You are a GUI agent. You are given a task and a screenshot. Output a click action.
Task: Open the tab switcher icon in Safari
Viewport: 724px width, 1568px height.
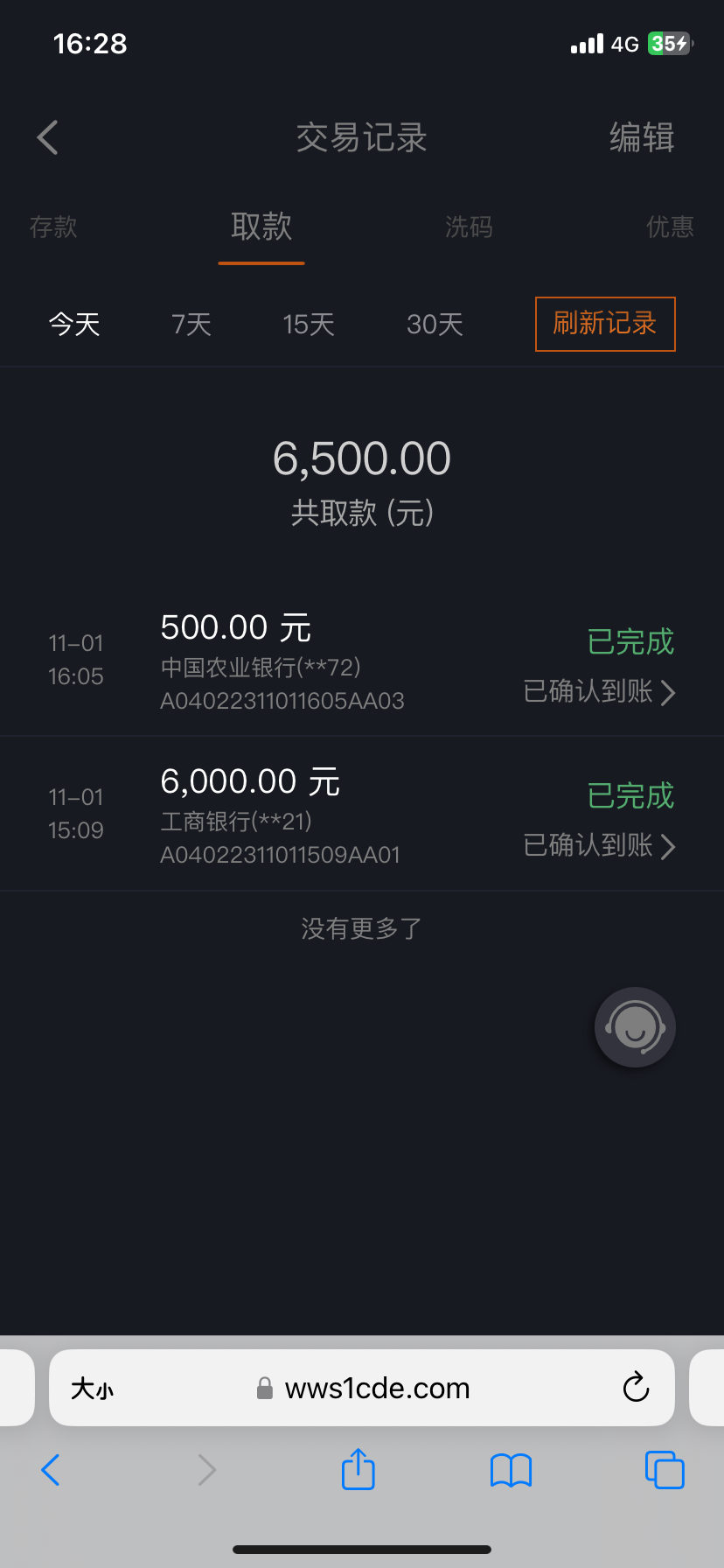click(x=665, y=1469)
